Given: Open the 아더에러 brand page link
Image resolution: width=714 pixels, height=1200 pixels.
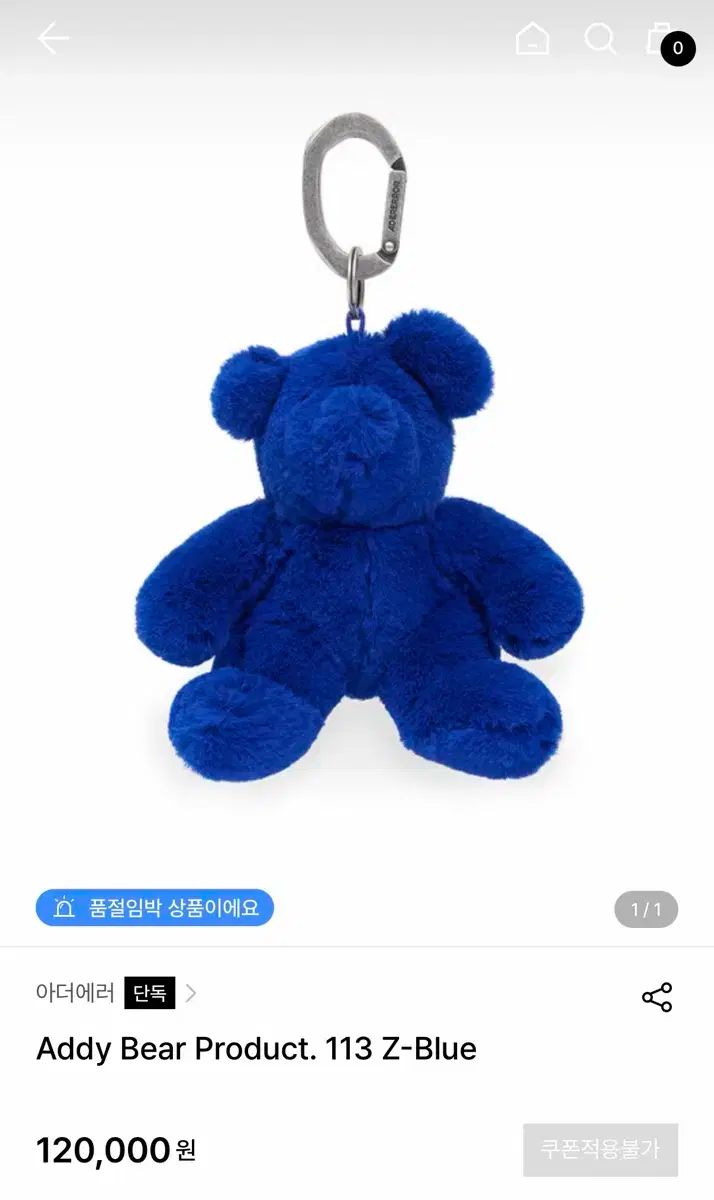Looking at the screenshot, I should 76,993.
